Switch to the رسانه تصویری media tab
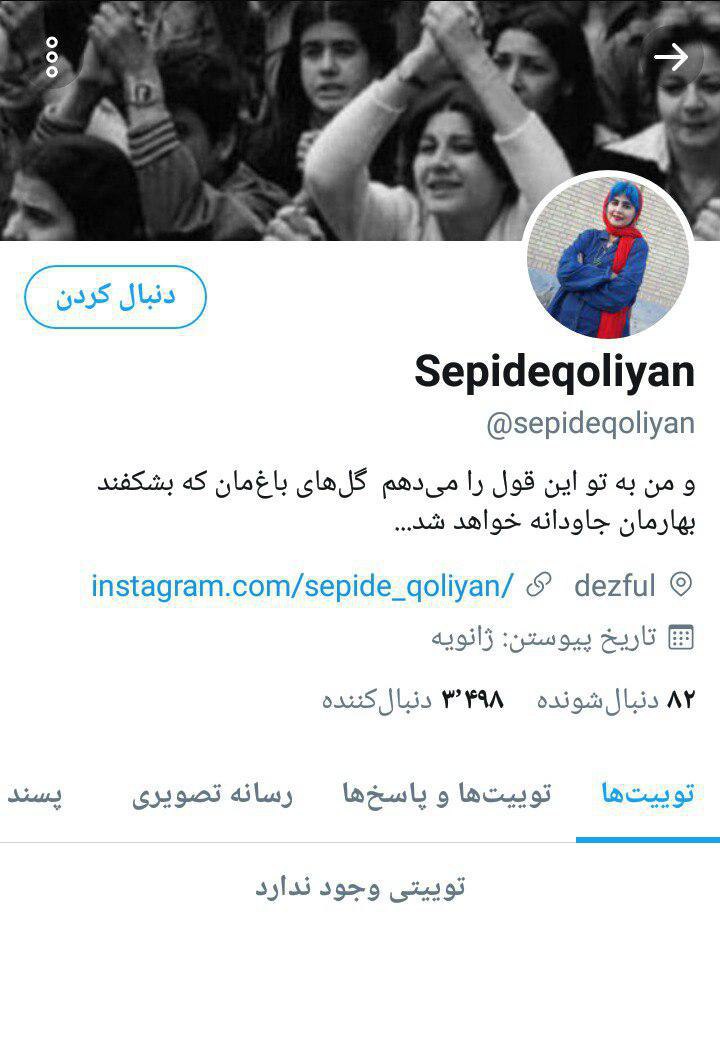Image resolution: width=720 pixels, height=1053 pixels. [x=212, y=796]
